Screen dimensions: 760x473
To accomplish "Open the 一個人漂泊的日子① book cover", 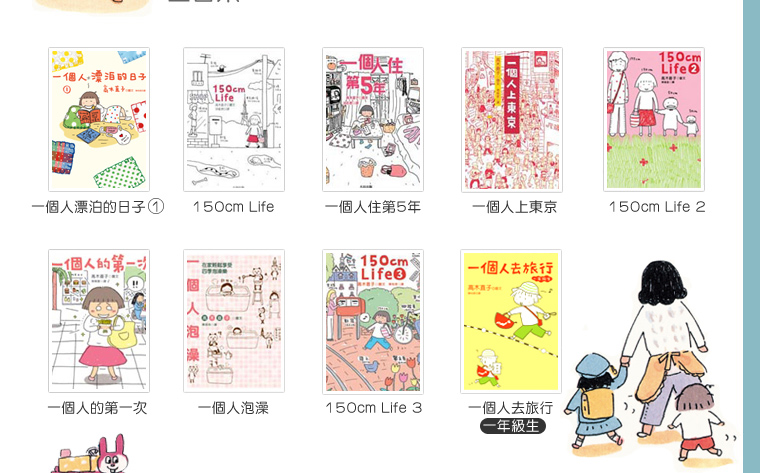I will (99, 119).
